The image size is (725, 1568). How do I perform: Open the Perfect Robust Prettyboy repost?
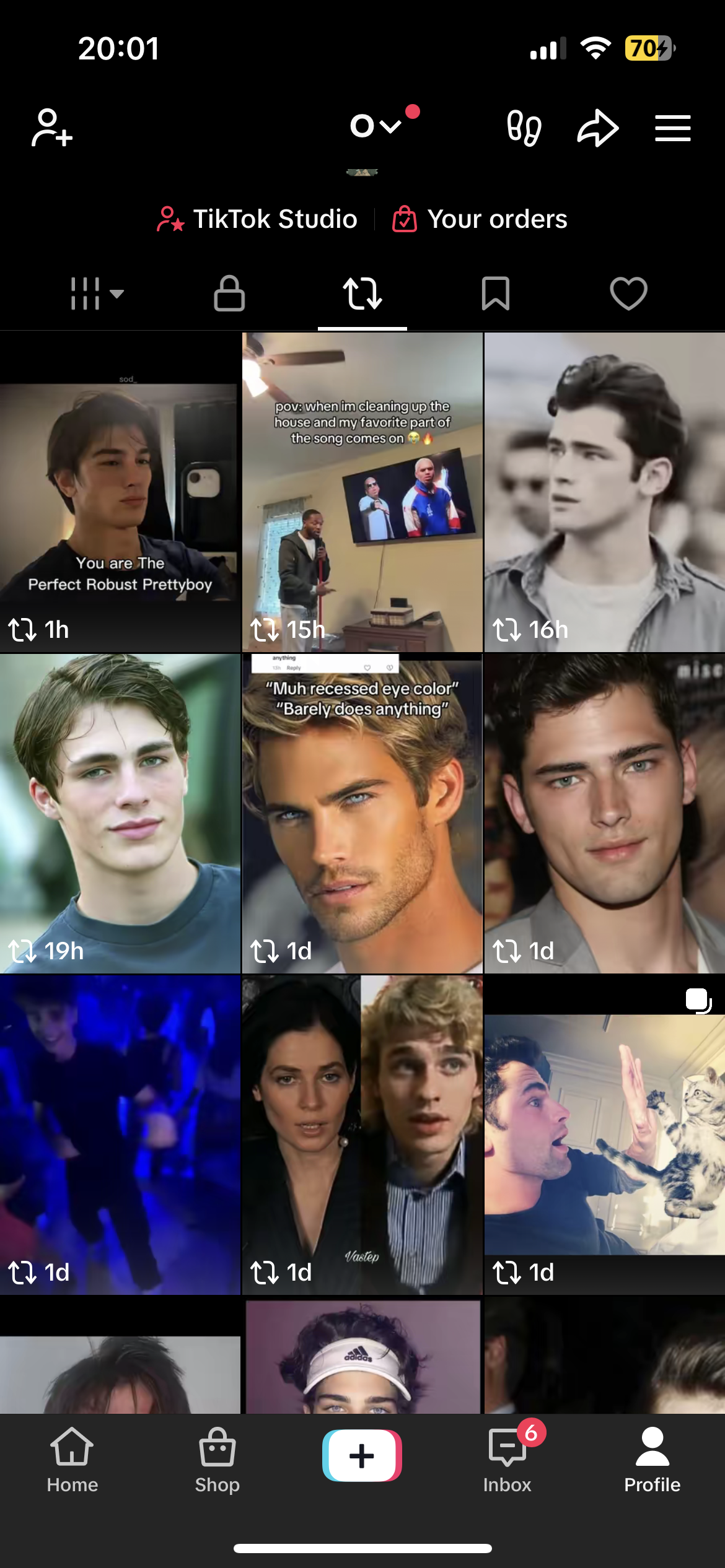[120, 495]
